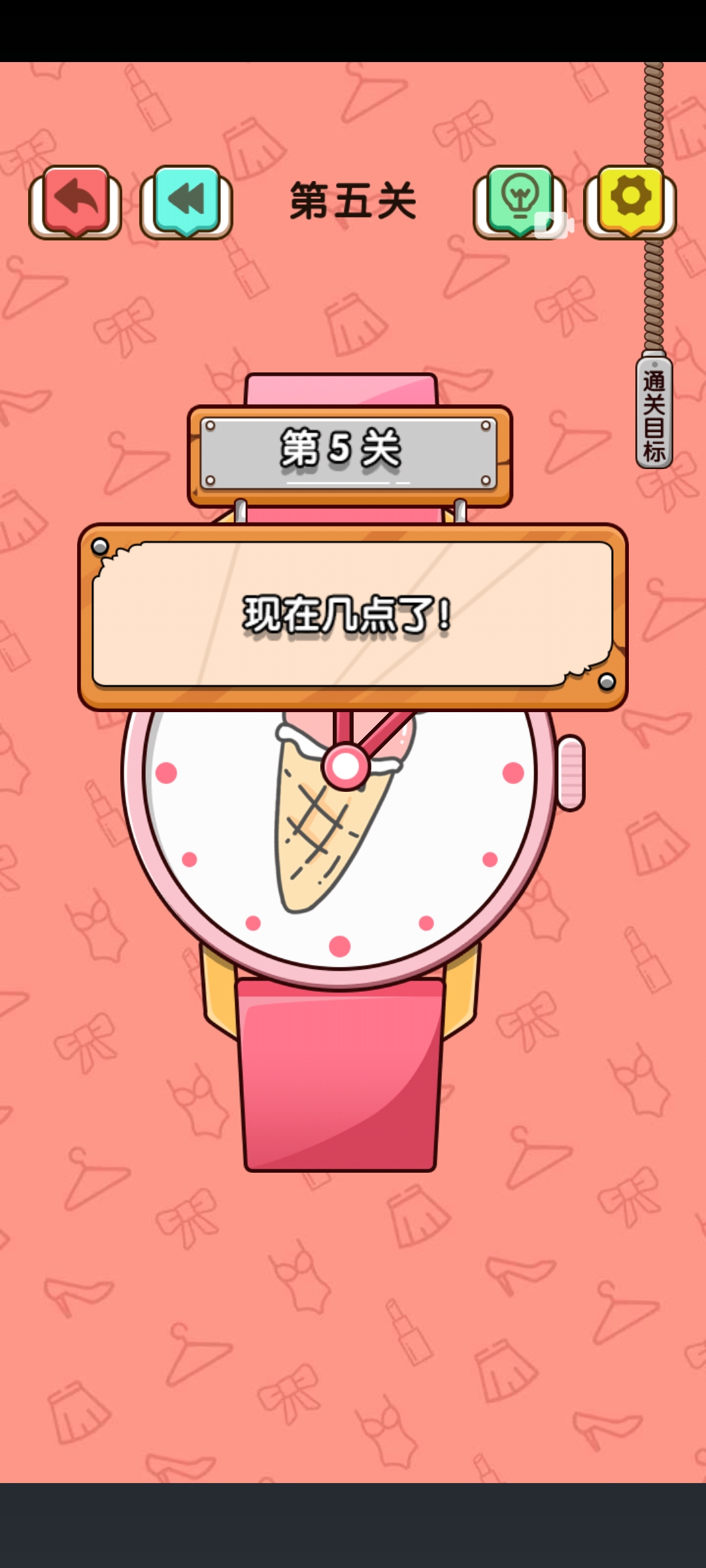706x1568 pixels.
Task: Tap the 通关目标 zipper tag
Action: pos(654,413)
